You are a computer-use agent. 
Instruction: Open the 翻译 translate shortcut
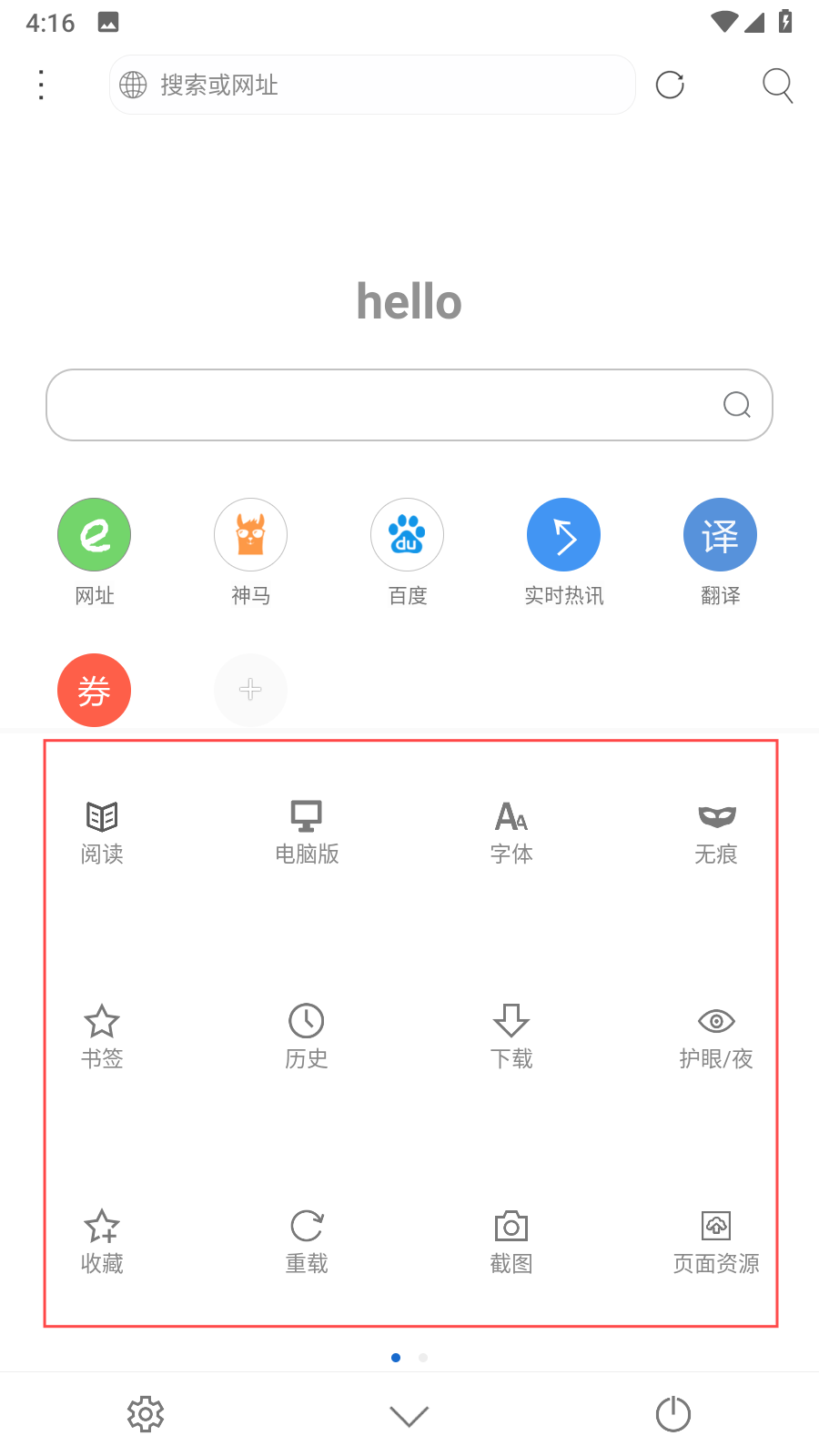720,535
